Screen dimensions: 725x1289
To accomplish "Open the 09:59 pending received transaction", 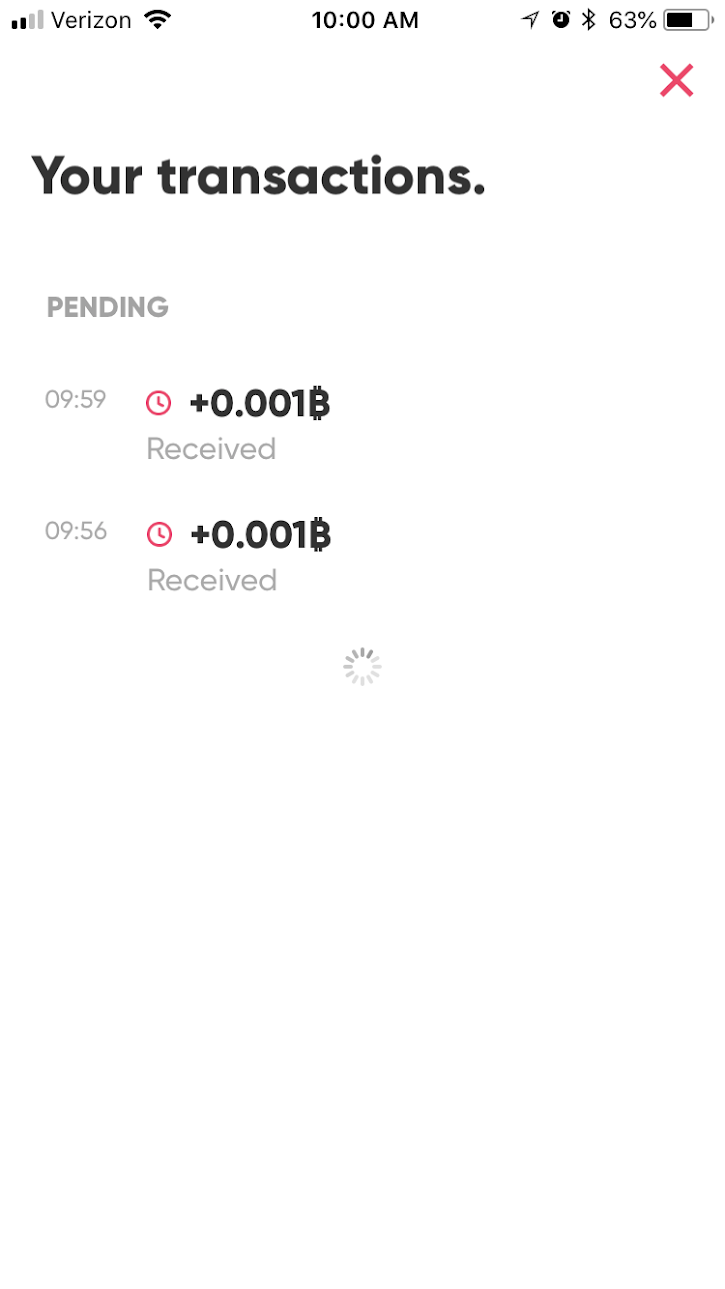I will (362, 425).
